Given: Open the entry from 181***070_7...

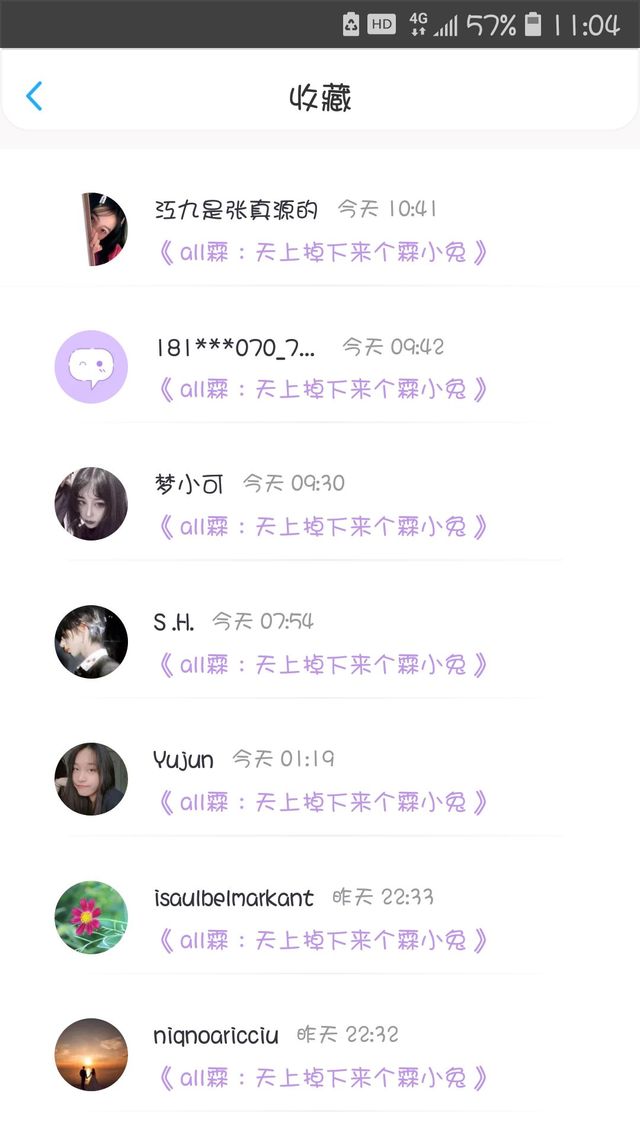Looking at the screenshot, I should tap(320, 368).
